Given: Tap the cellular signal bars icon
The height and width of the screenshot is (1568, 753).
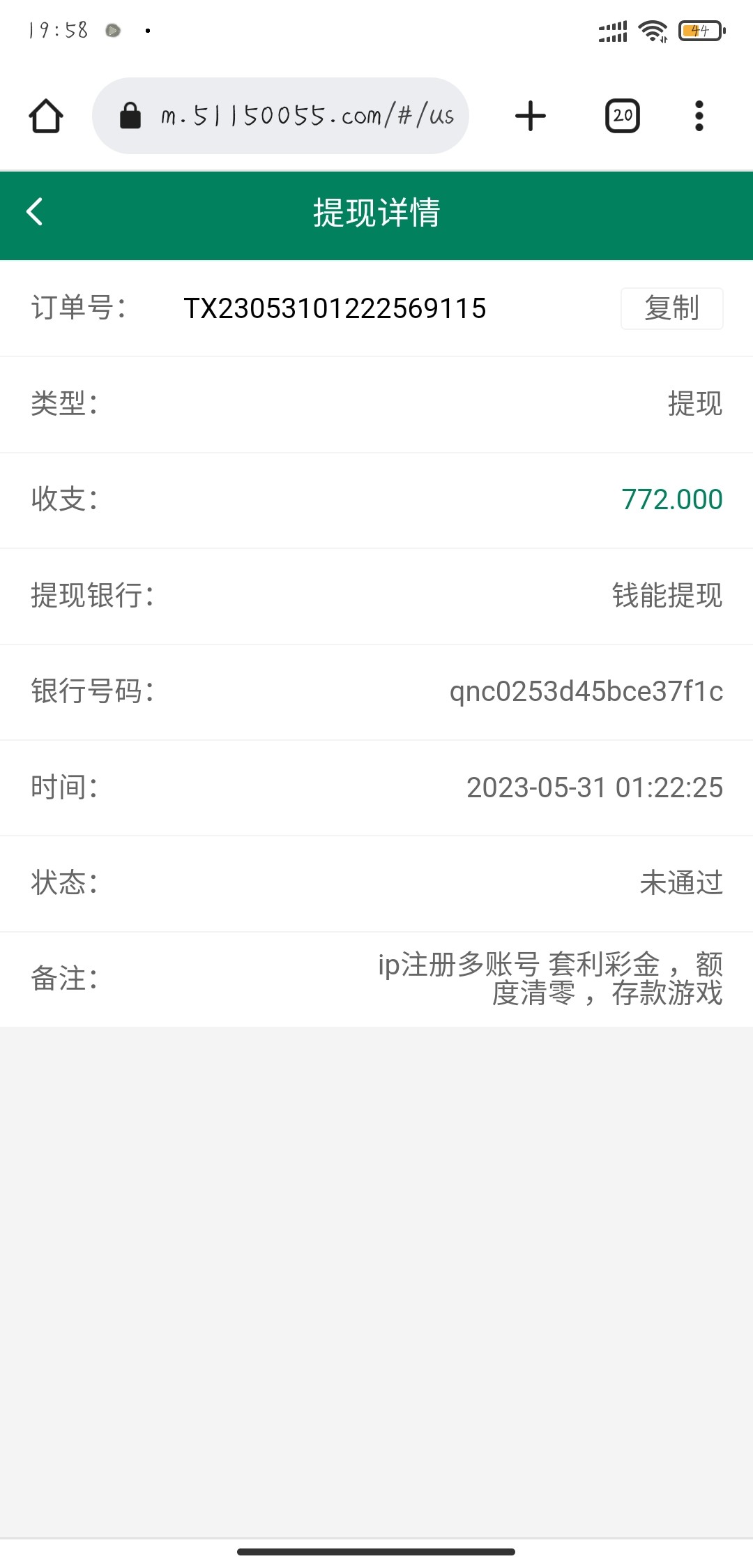Looking at the screenshot, I should tap(612, 29).
